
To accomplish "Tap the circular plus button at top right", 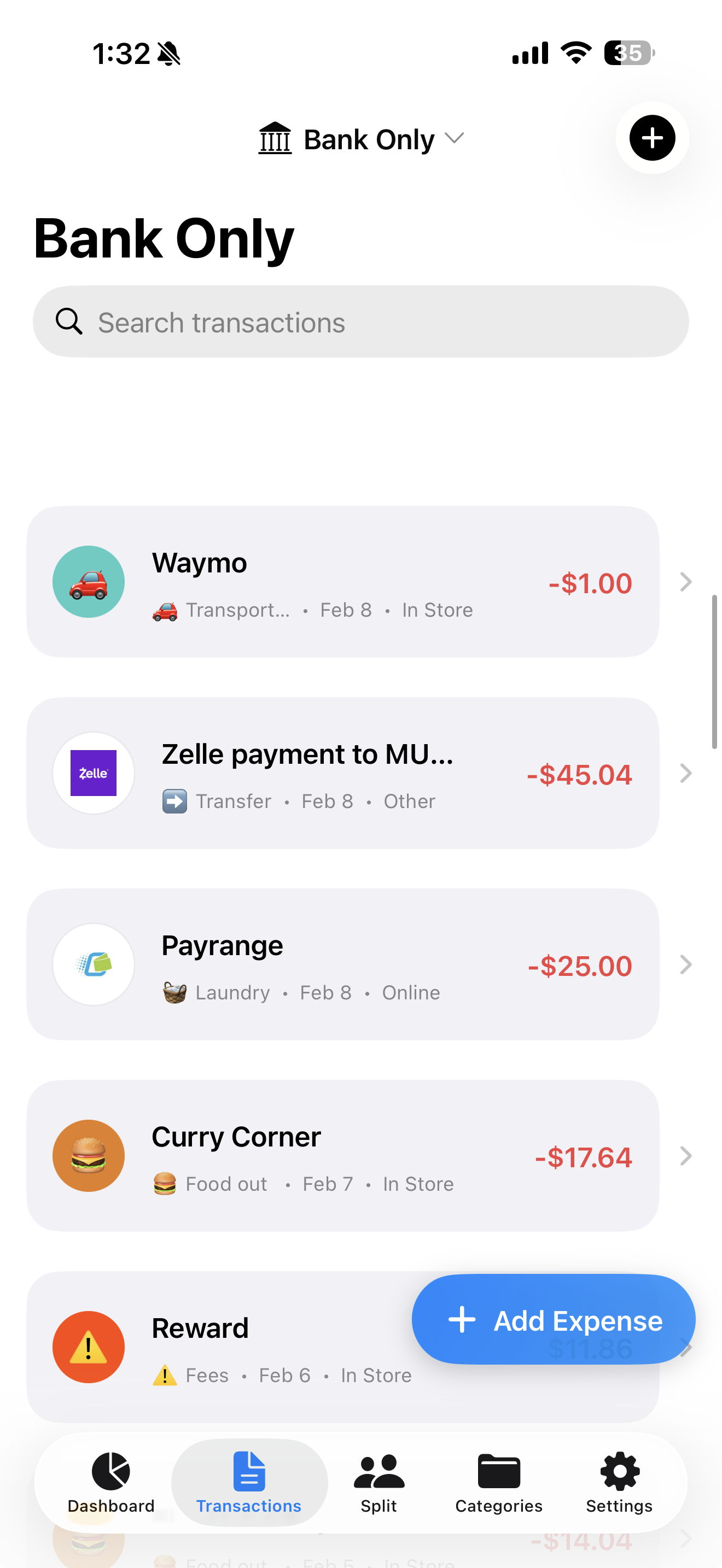I will coord(651,138).
